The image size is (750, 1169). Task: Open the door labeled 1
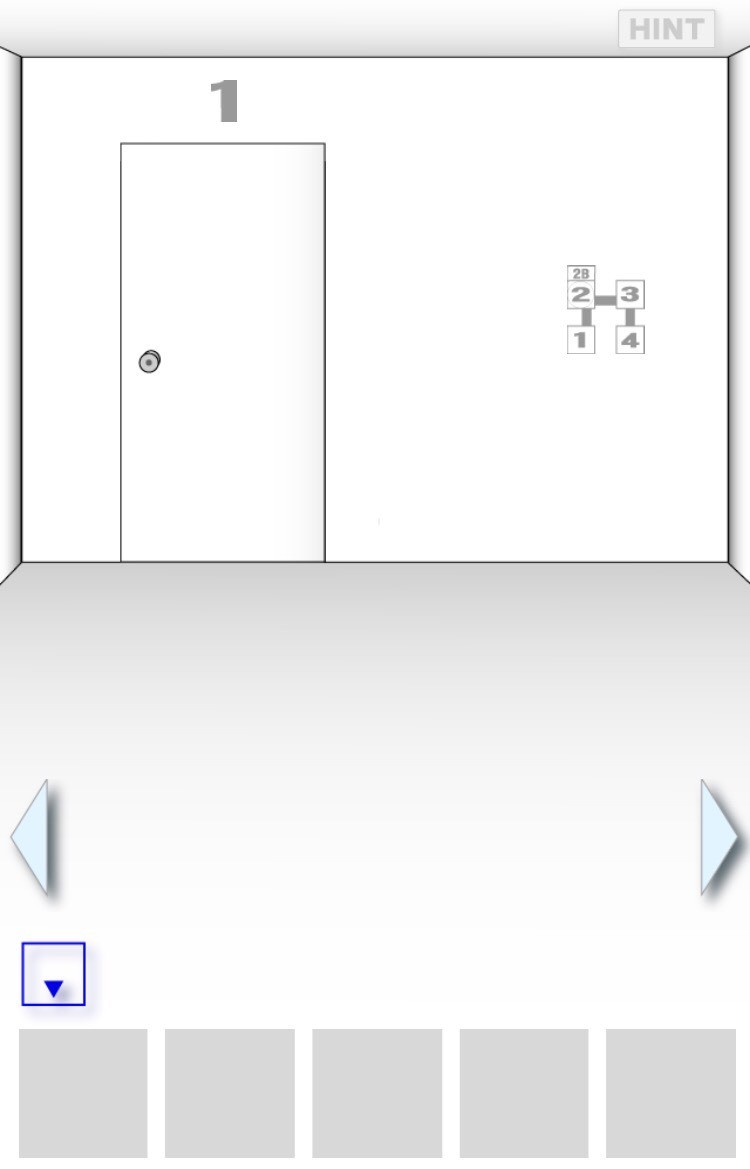point(222,352)
